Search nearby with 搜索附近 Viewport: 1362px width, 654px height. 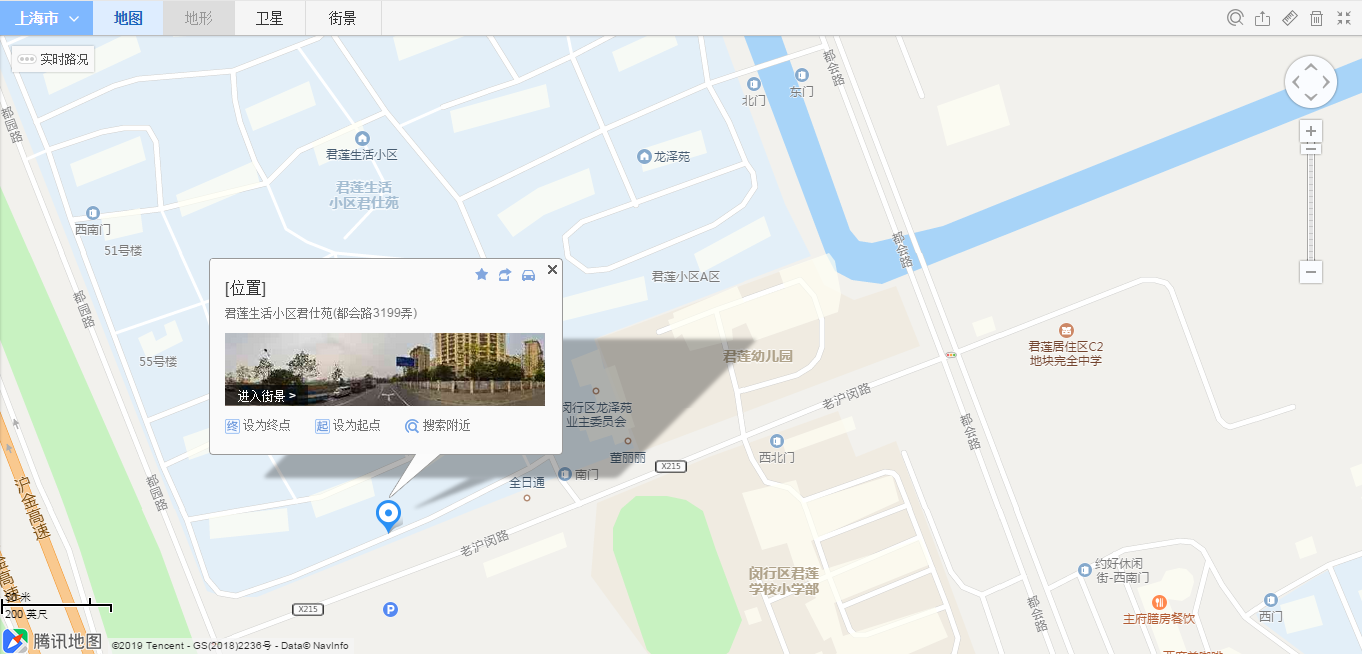point(437,425)
